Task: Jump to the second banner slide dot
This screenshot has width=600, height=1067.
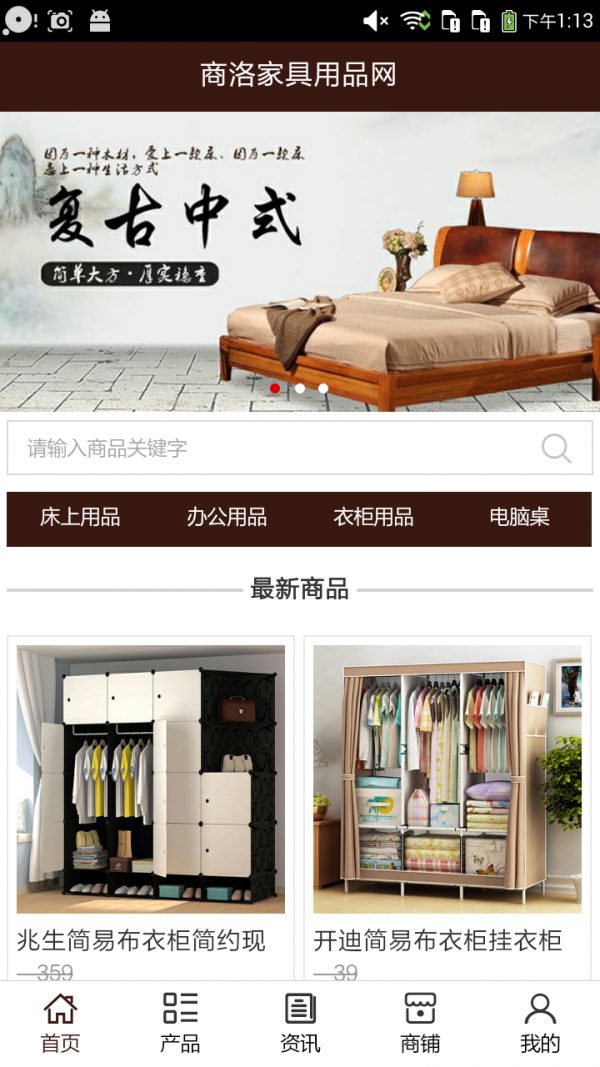Action: tap(299, 388)
